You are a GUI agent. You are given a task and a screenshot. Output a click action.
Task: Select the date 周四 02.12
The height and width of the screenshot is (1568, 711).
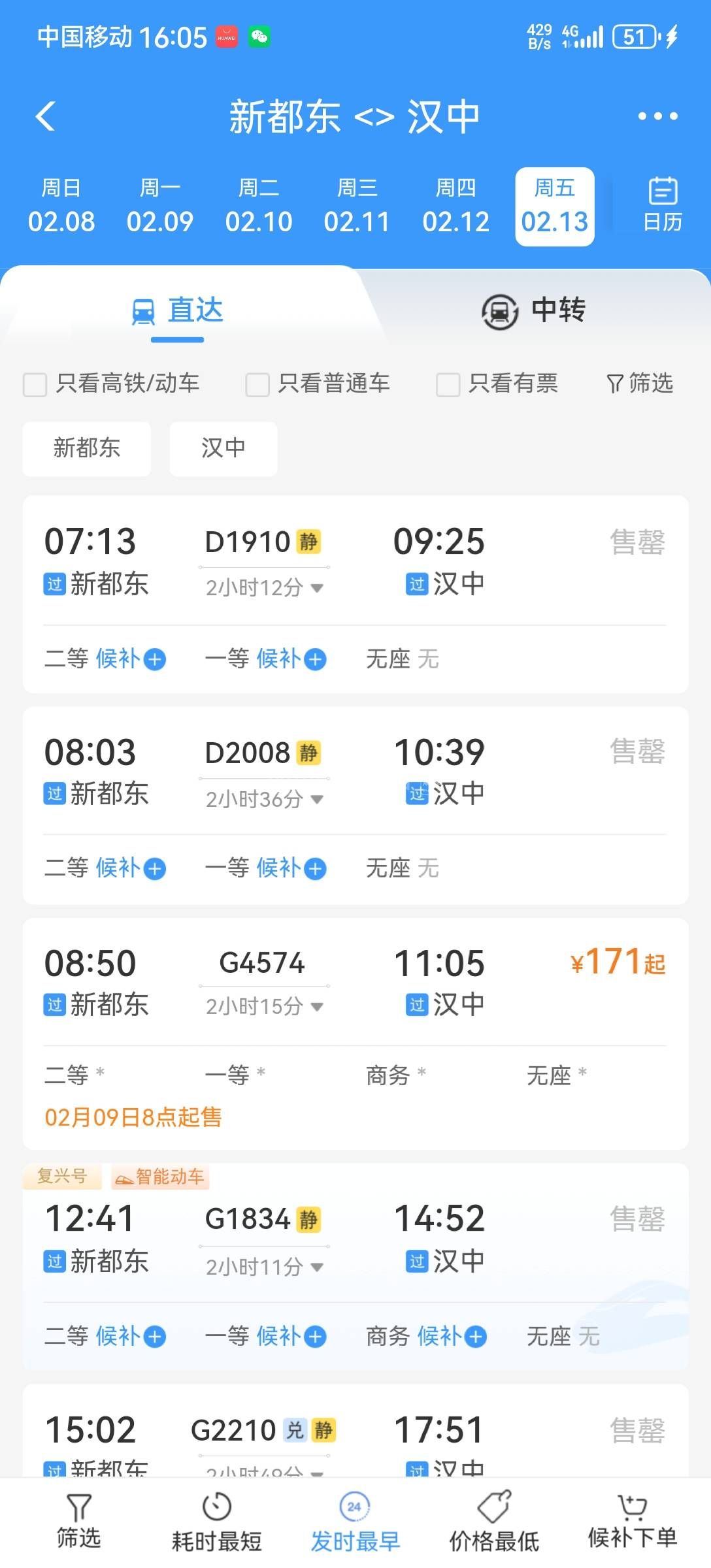455,206
